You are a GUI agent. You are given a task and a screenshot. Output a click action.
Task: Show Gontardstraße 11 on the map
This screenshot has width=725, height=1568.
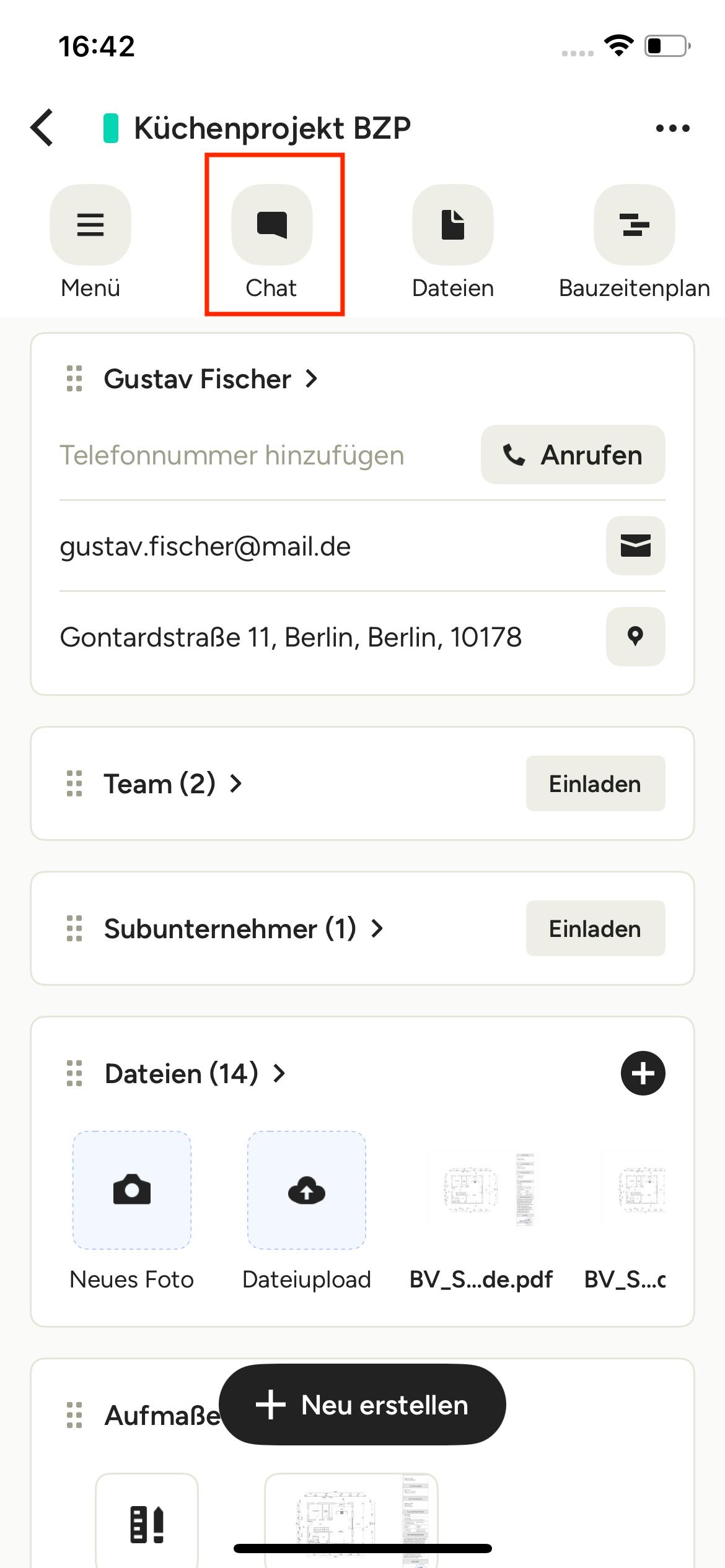(x=635, y=637)
